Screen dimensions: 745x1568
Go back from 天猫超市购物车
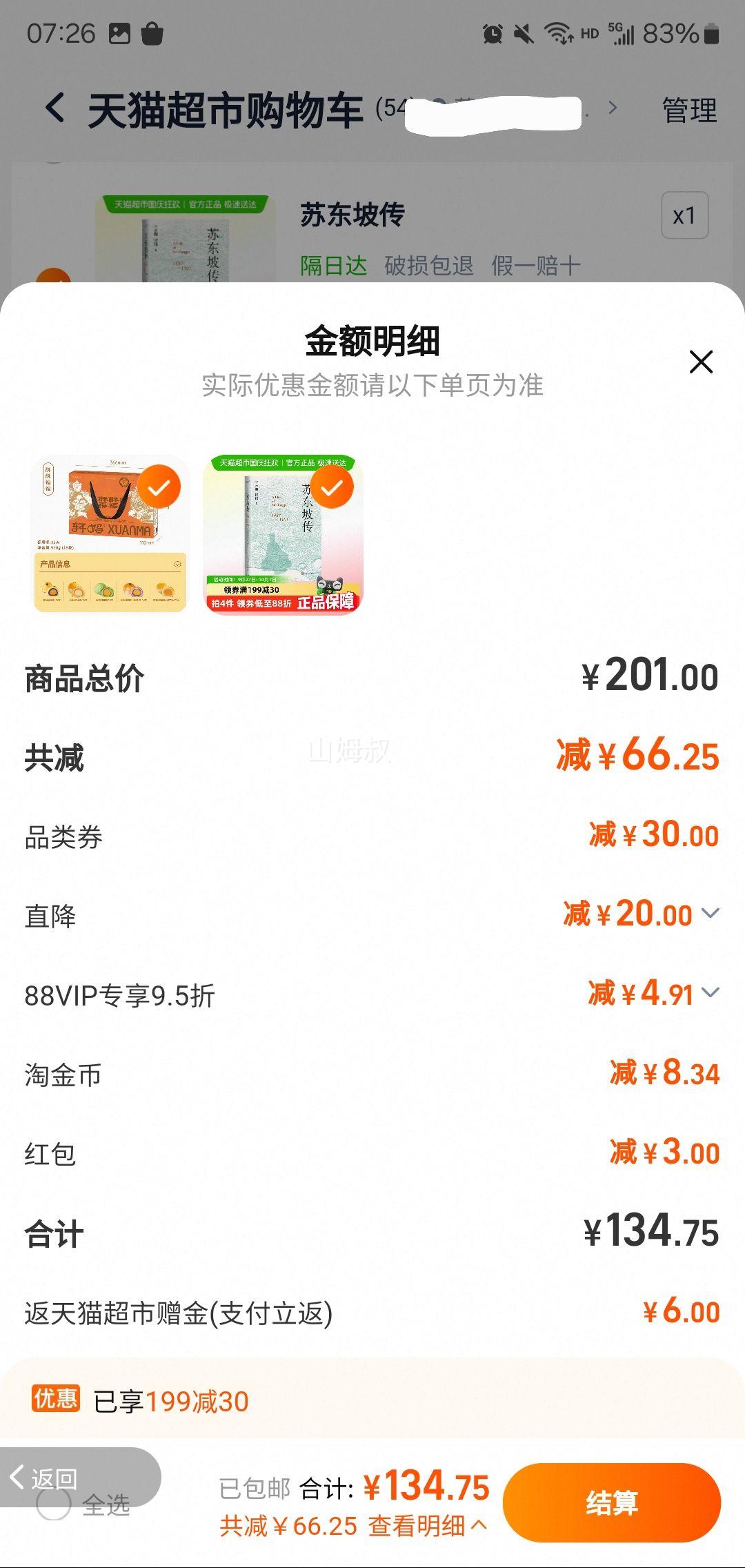pyautogui.click(x=55, y=109)
